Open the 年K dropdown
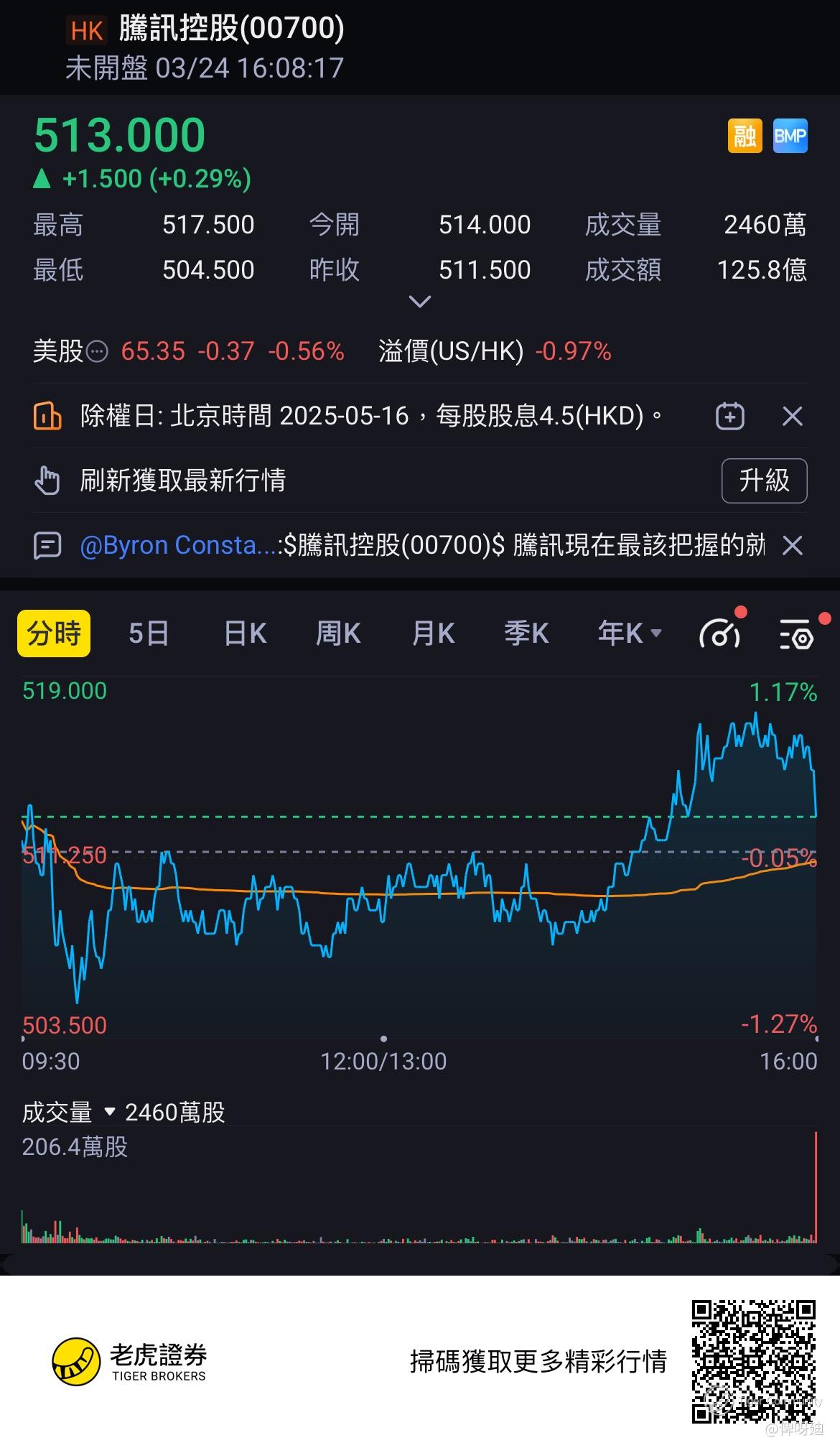Viewport: 840px width, 1448px height. point(629,633)
